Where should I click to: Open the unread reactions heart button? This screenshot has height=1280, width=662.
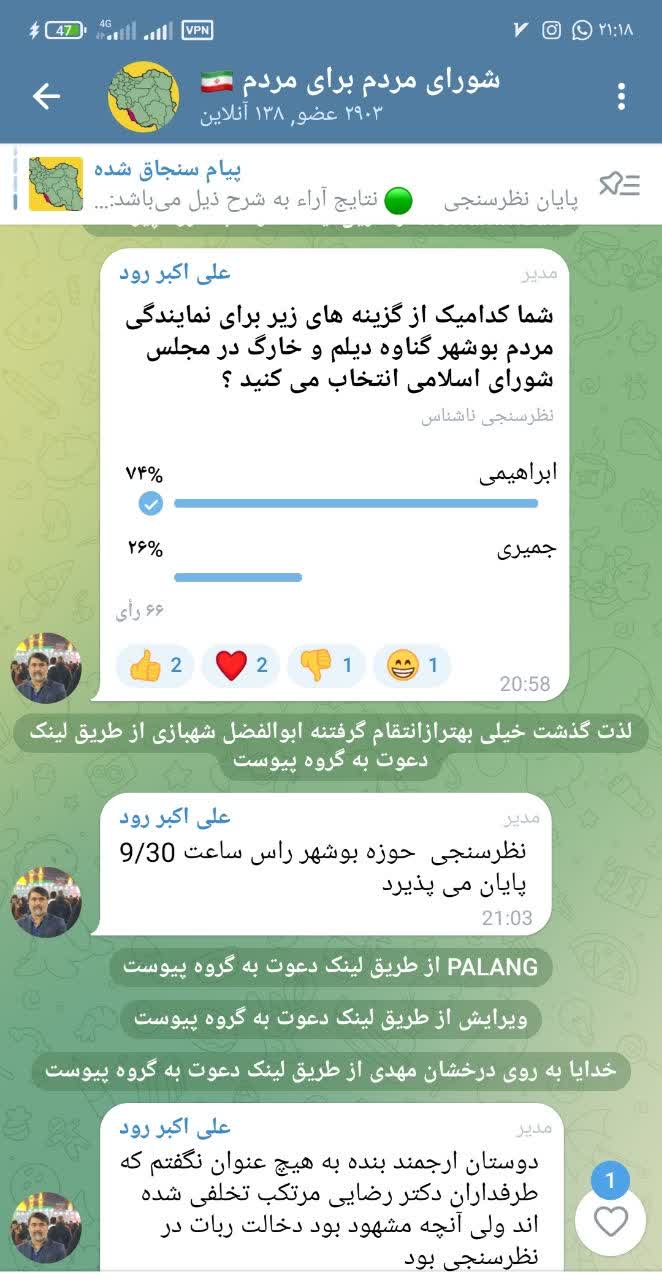(x=610, y=1221)
